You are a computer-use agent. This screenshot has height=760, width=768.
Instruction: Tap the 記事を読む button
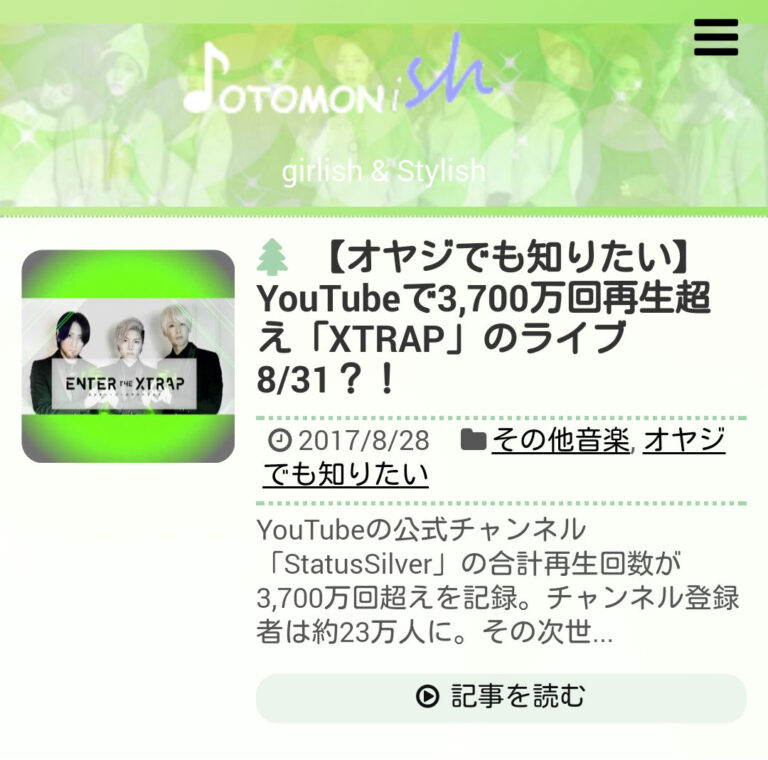coord(501,697)
